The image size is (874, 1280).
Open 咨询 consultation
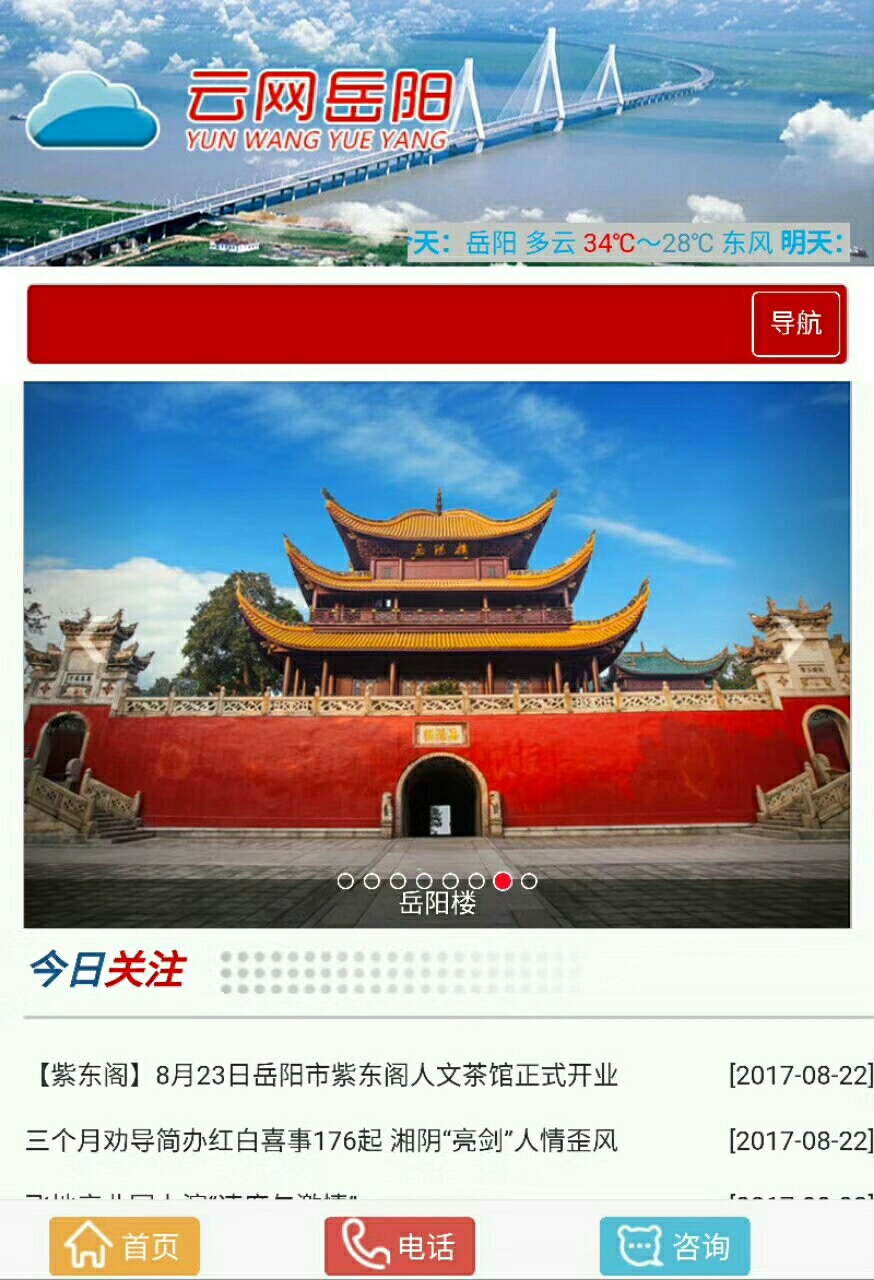point(675,1246)
